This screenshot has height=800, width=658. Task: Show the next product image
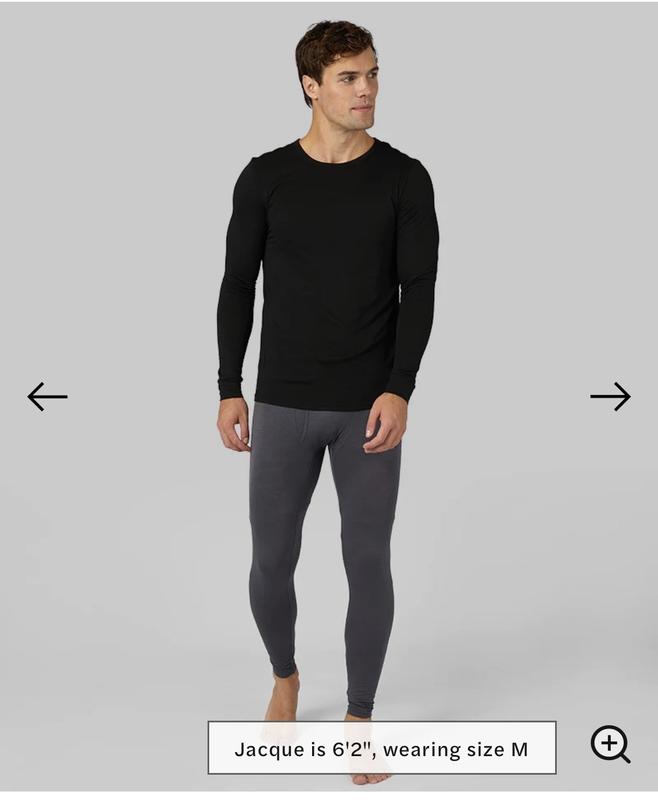(x=610, y=397)
